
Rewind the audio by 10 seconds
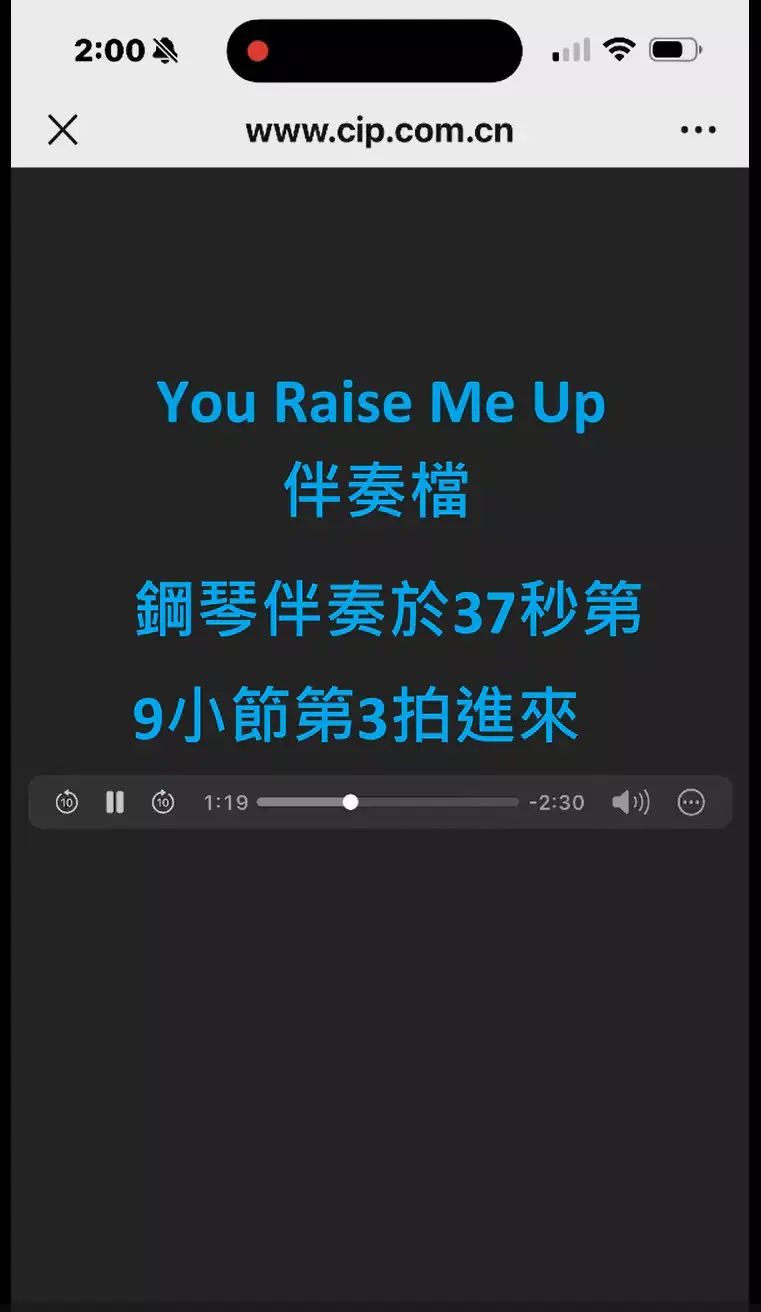pyautogui.click(x=67, y=802)
